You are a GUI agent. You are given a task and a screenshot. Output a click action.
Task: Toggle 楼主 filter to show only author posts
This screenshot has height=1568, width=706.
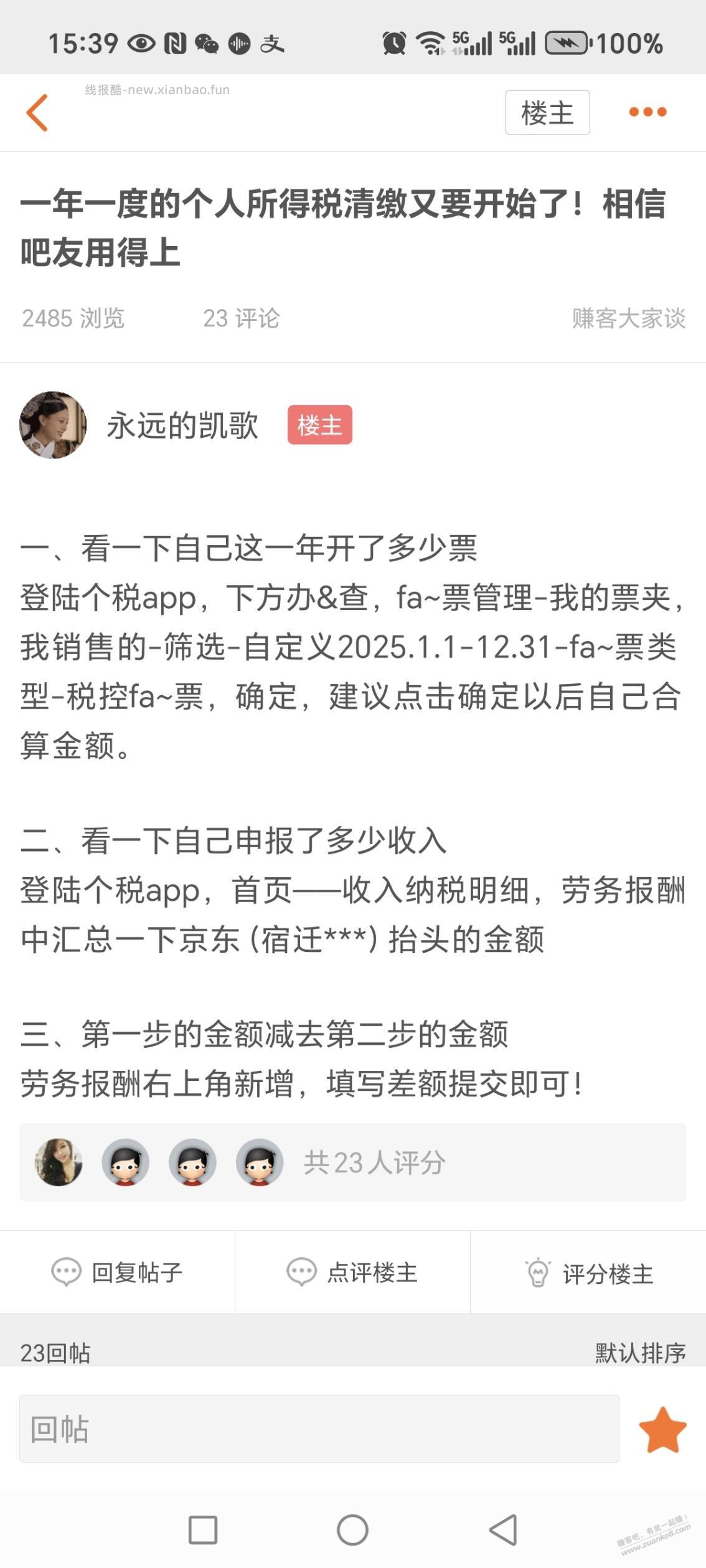click(x=547, y=112)
